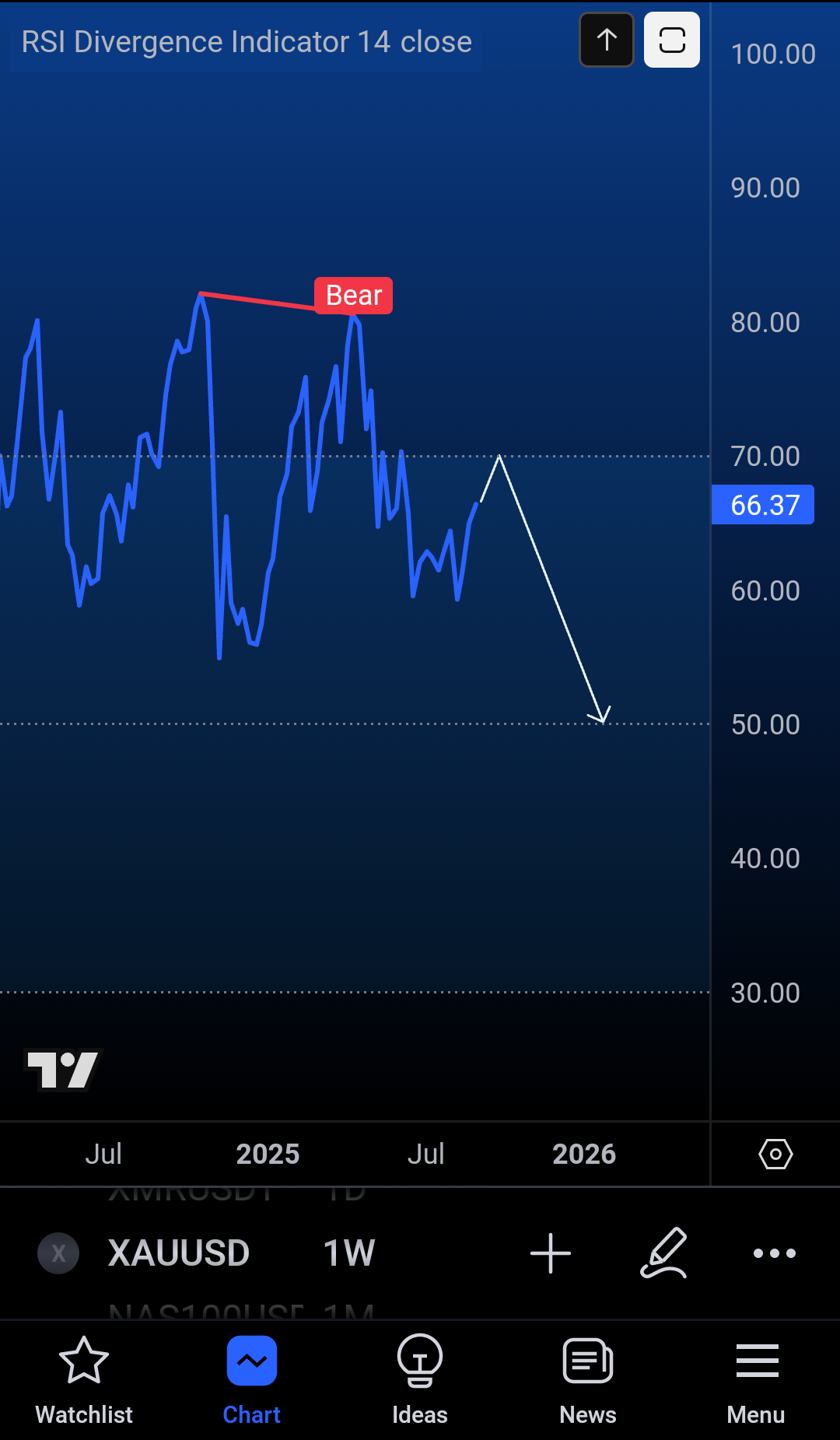The height and width of the screenshot is (1440, 840).
Task: Open chart scale settings gear icon
Action: pyautogui.click(x=775, y=1154)
